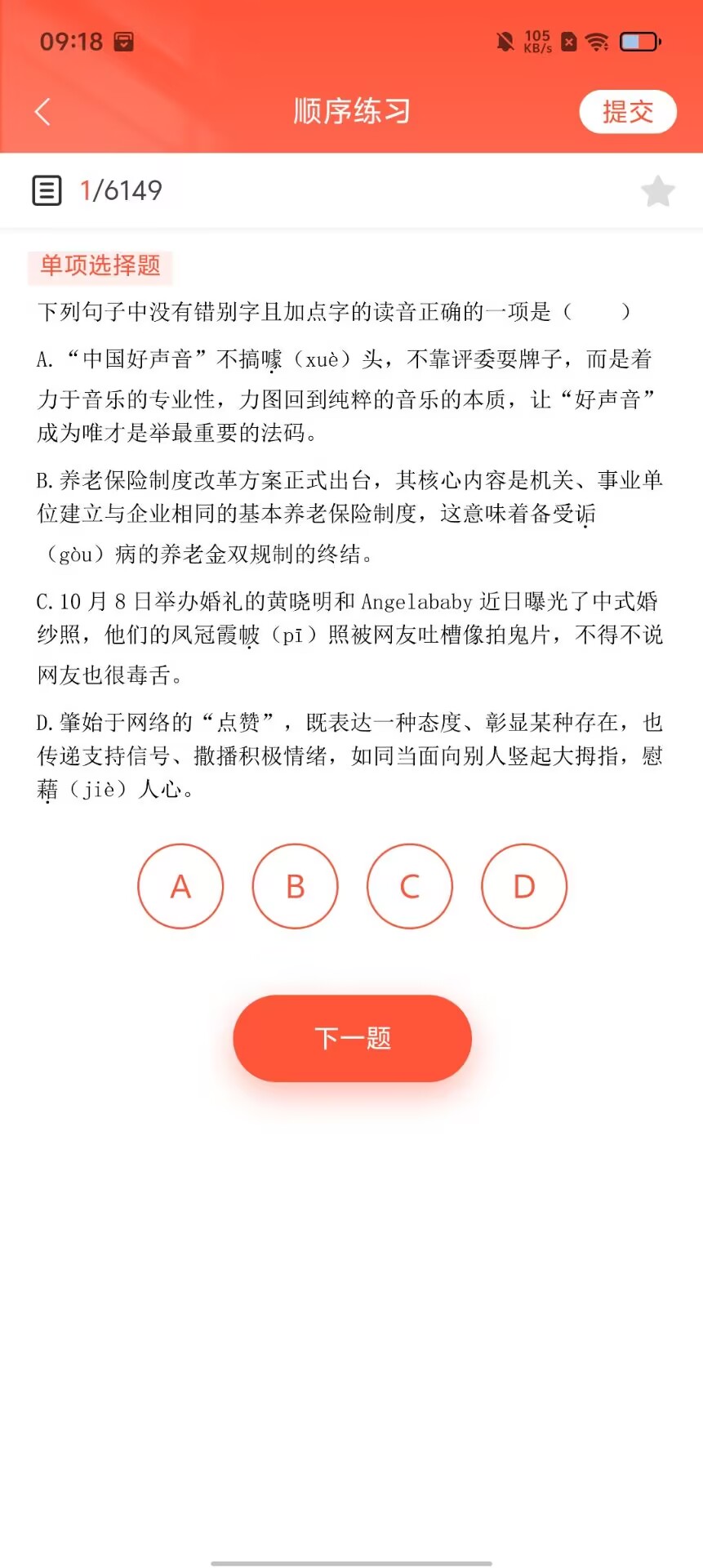Open the question list icon

pyautogui.click(x=47, y=190)
